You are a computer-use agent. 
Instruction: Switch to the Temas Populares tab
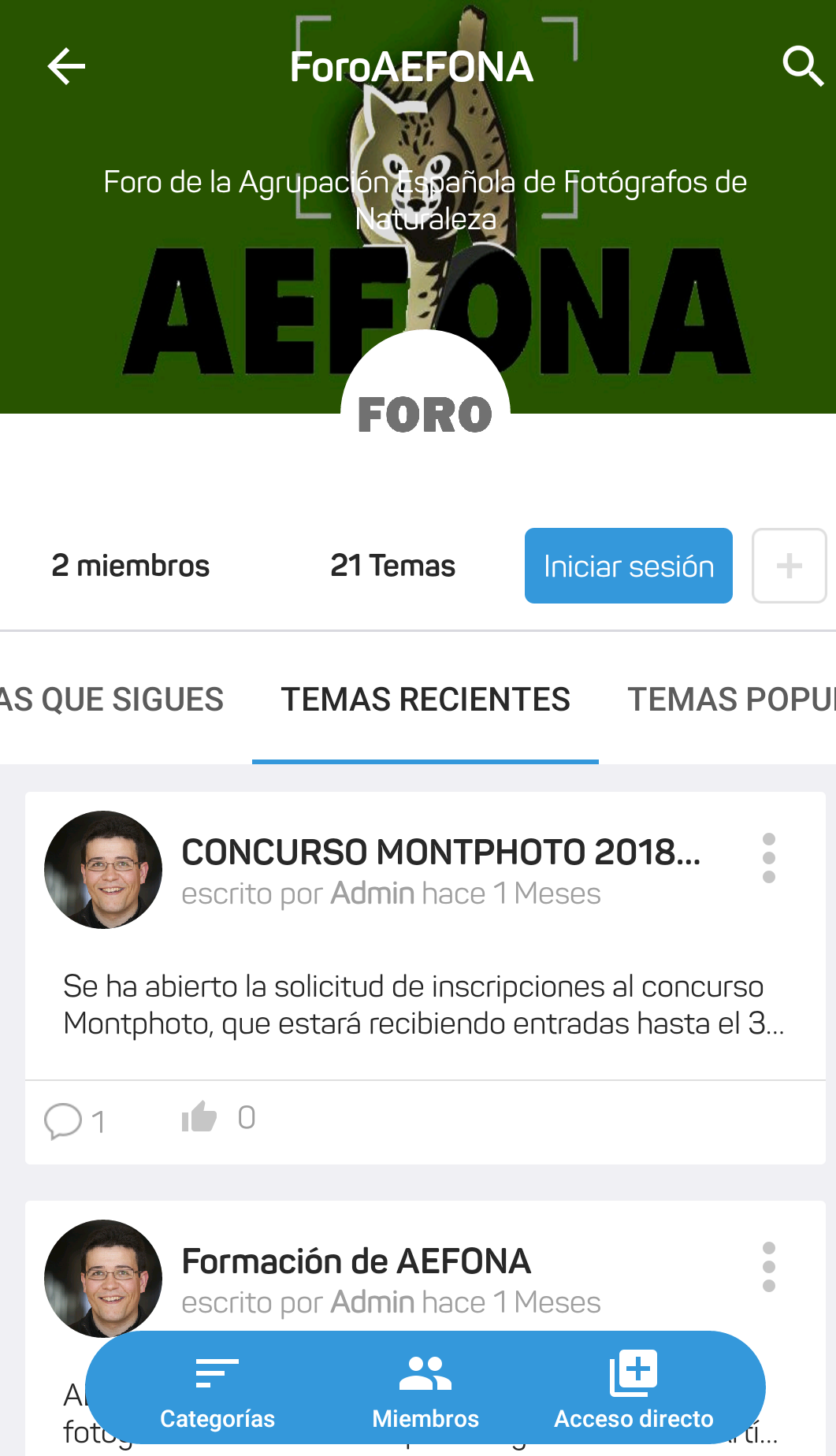point(730,700)
